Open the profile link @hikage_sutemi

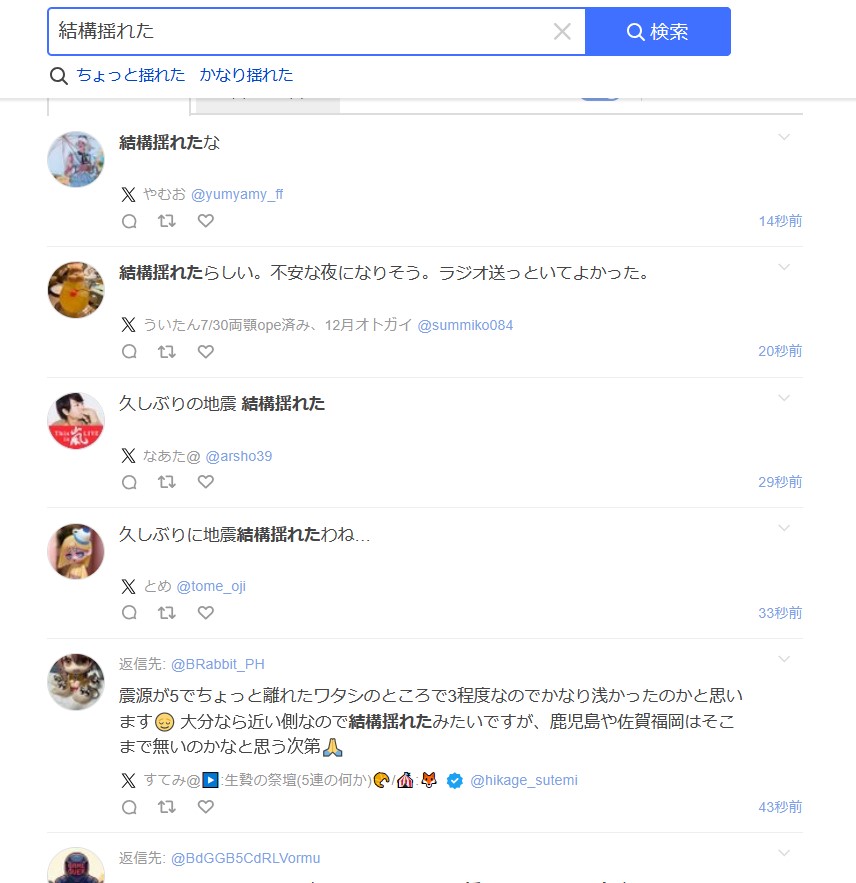pos(523,780)
